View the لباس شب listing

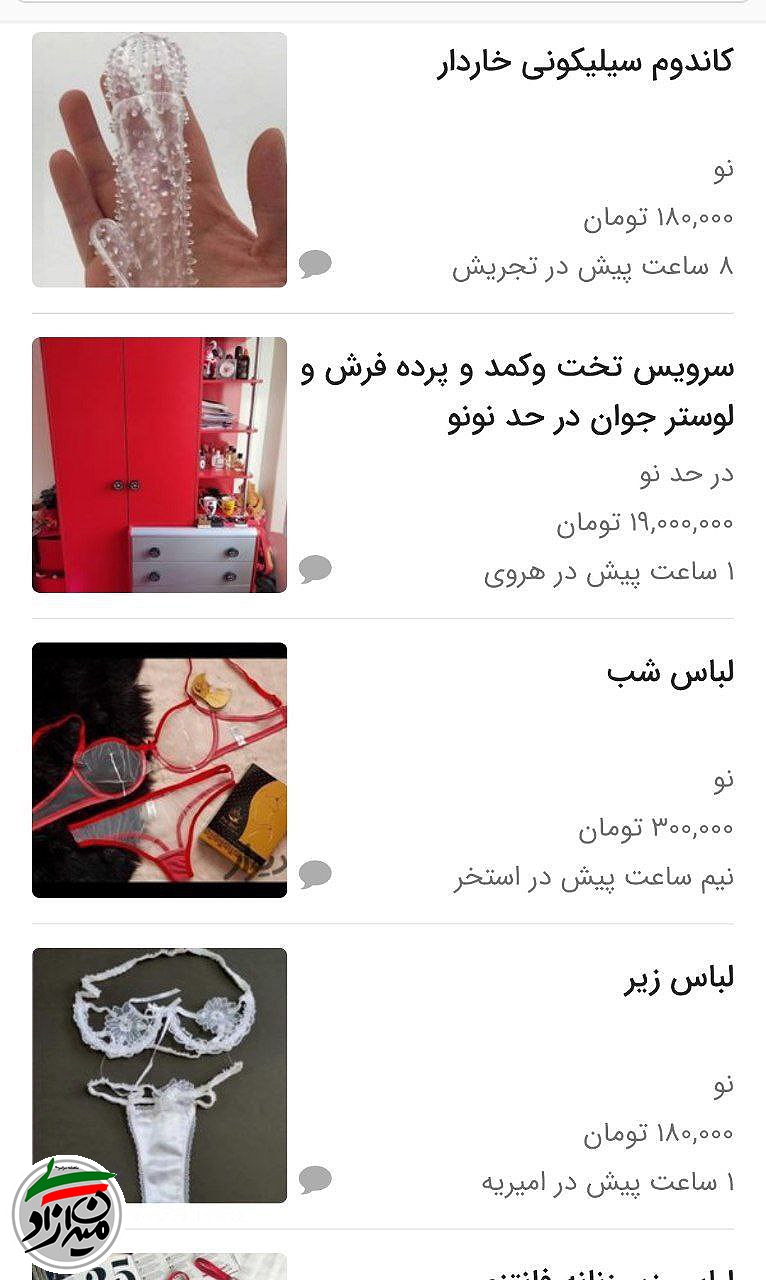tap(670, 672)
